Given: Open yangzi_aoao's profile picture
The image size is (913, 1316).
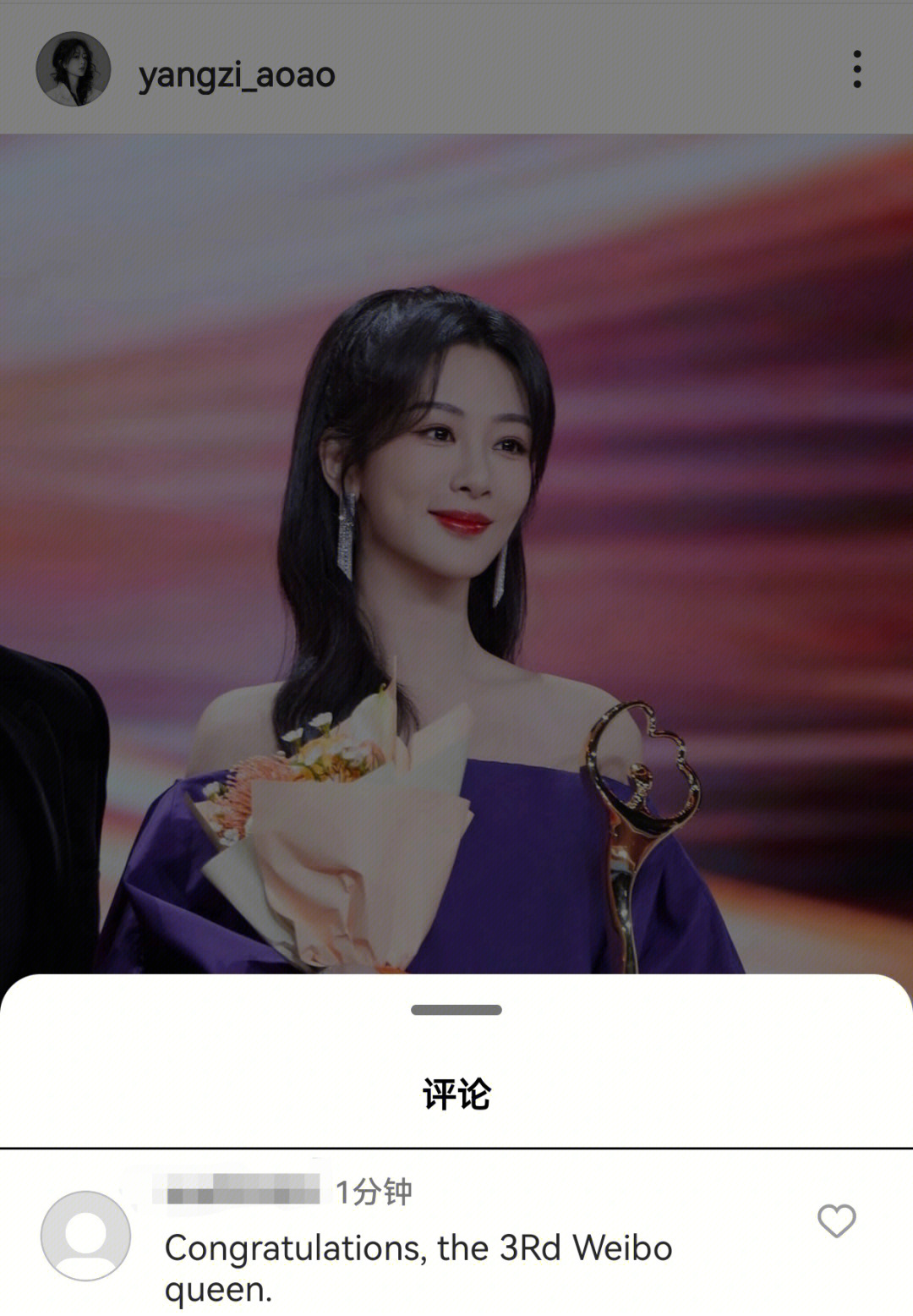Looking at the screenshot, I should (x=74, y=69).
